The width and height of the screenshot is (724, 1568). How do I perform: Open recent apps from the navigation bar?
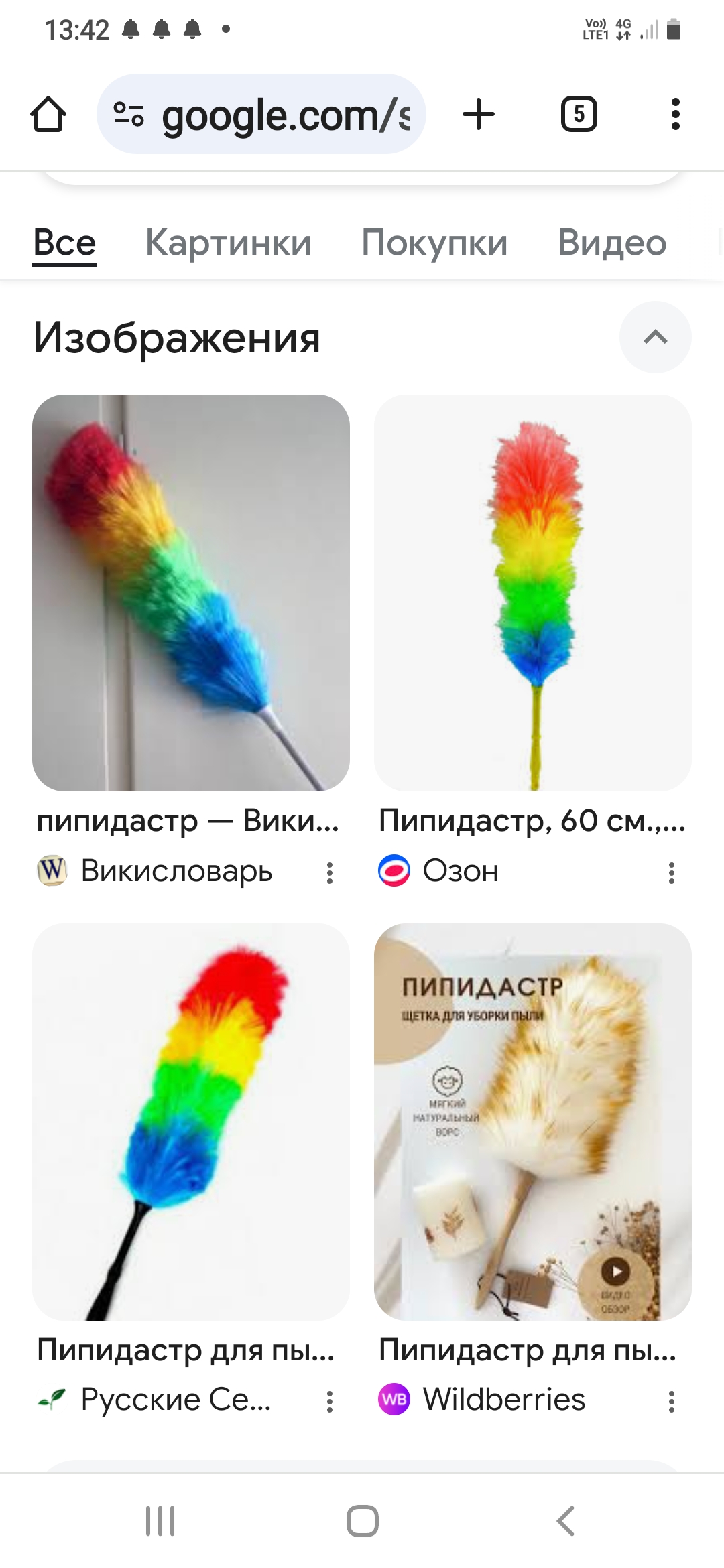pyautogui.click(x=161, y=1521)
